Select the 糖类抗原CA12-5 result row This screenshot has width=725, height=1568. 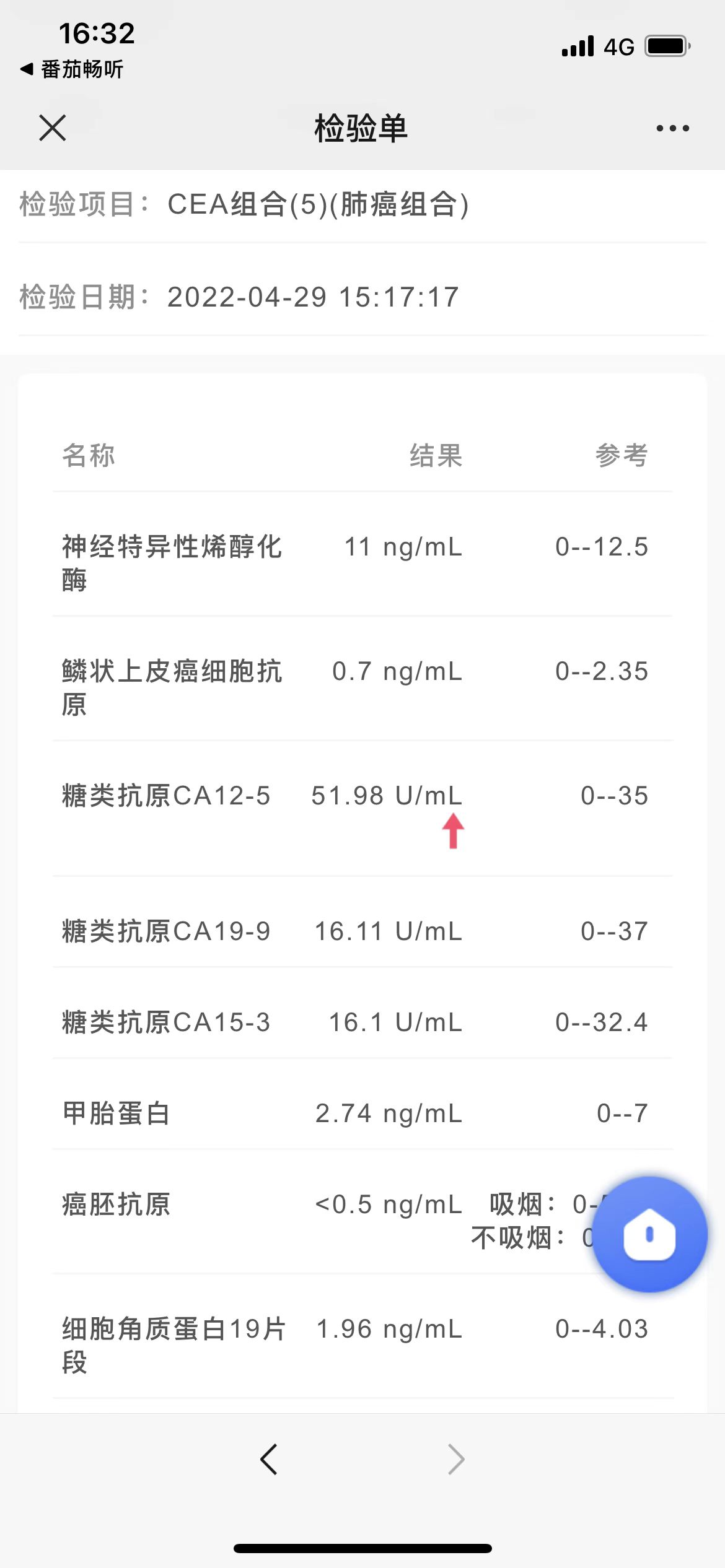click(362, 798)
